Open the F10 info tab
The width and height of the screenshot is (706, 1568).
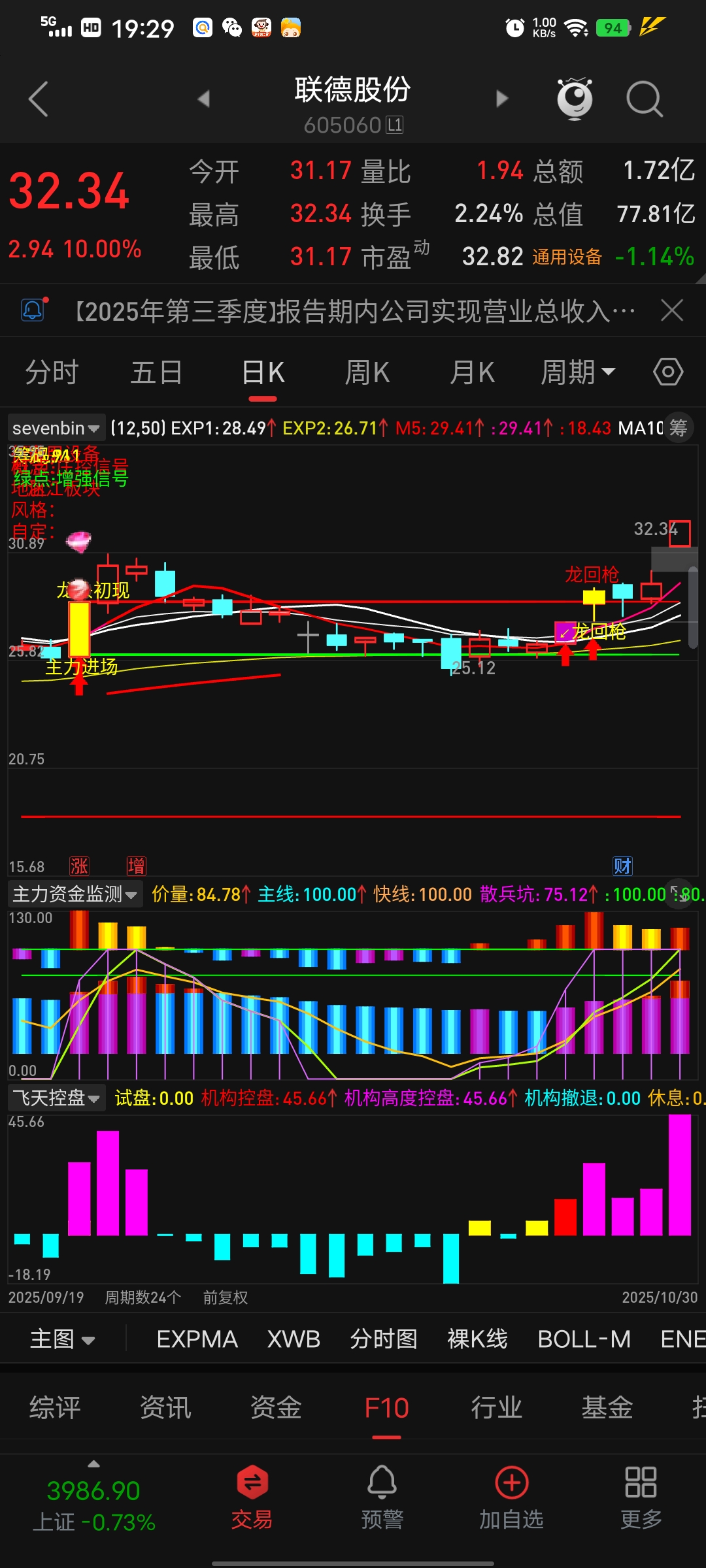[x=386, y=1408]
